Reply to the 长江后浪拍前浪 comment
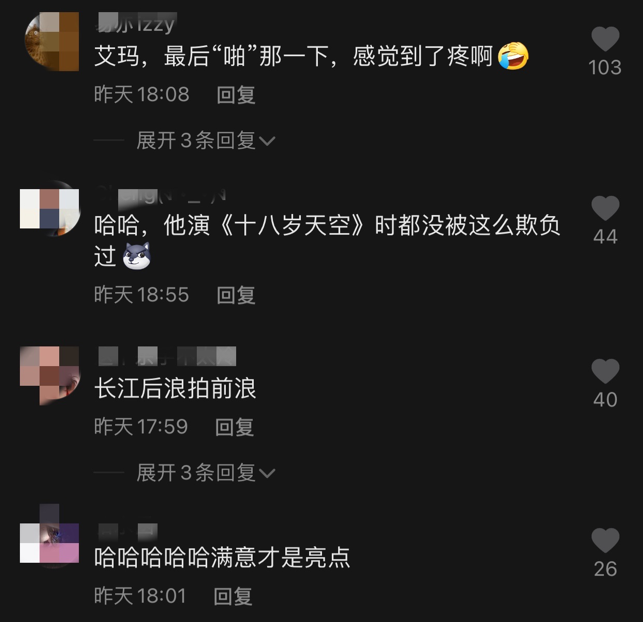Image resolution: width=643 pixels, height=622 pixels. (237, 427)
